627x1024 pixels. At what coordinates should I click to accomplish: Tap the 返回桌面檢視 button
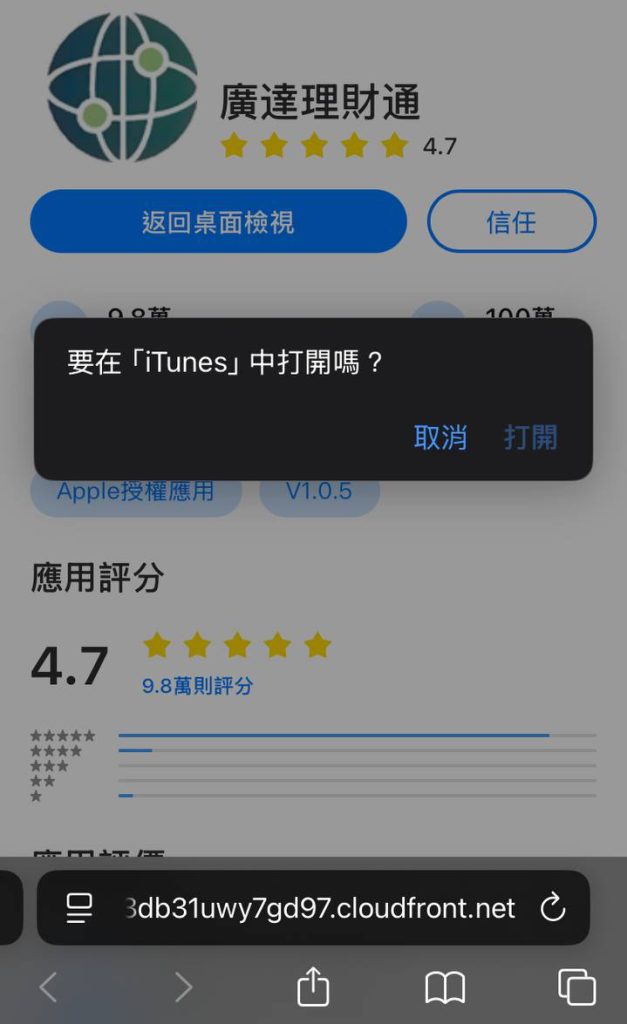[x=218, y=222]
